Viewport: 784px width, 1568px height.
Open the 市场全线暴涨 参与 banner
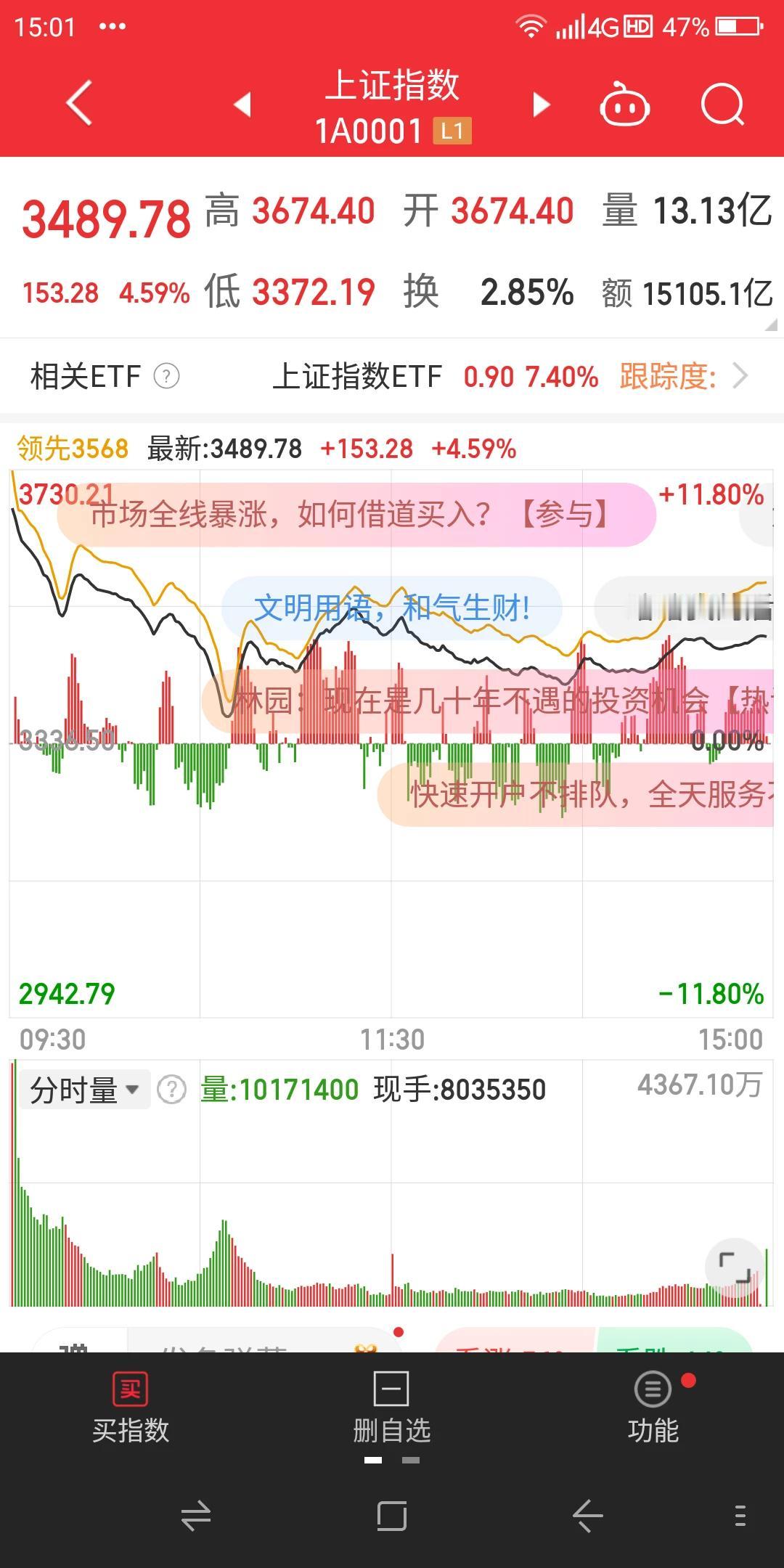tap(356, 515)
